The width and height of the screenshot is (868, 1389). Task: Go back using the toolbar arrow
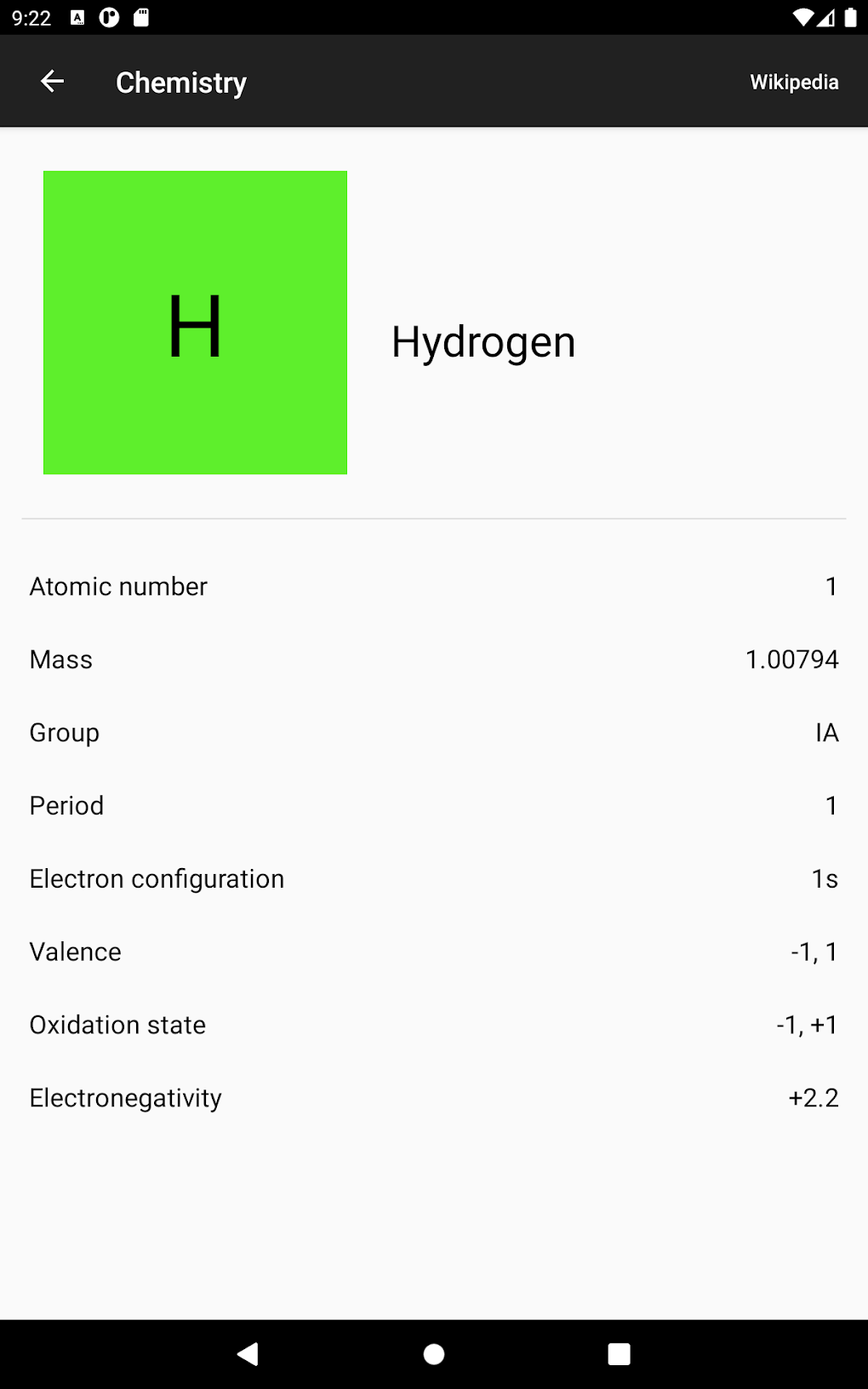tap(53, 81)
